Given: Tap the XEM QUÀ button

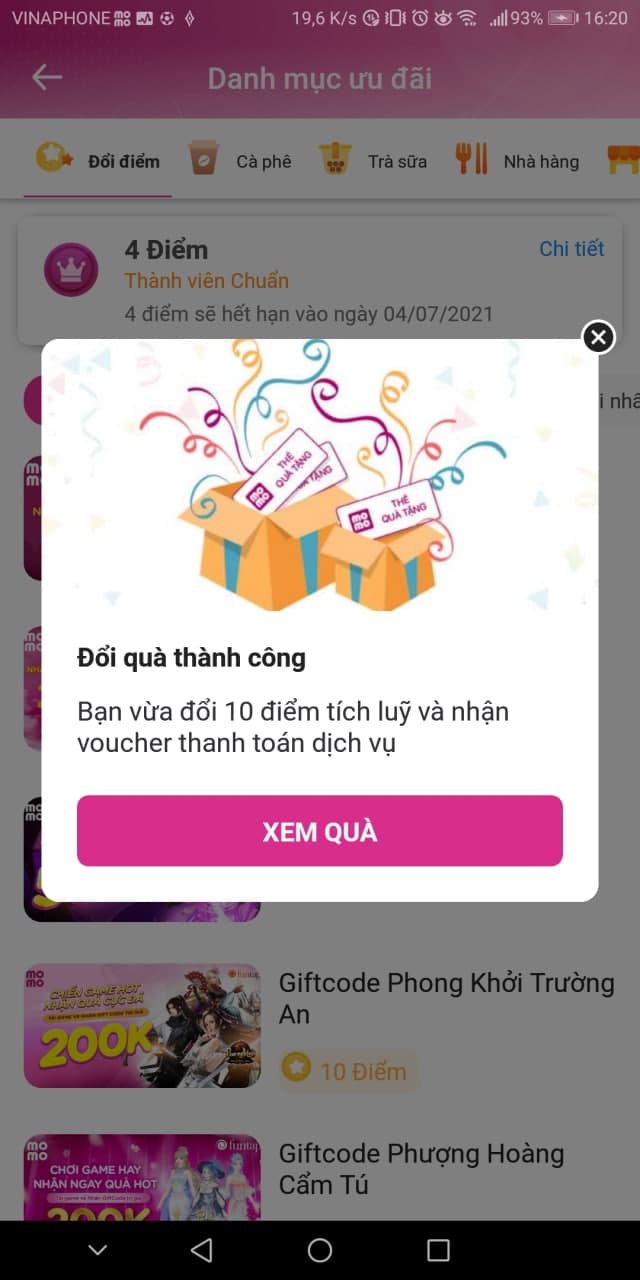Looking at the screenshot, I should [x=320, y=831].
